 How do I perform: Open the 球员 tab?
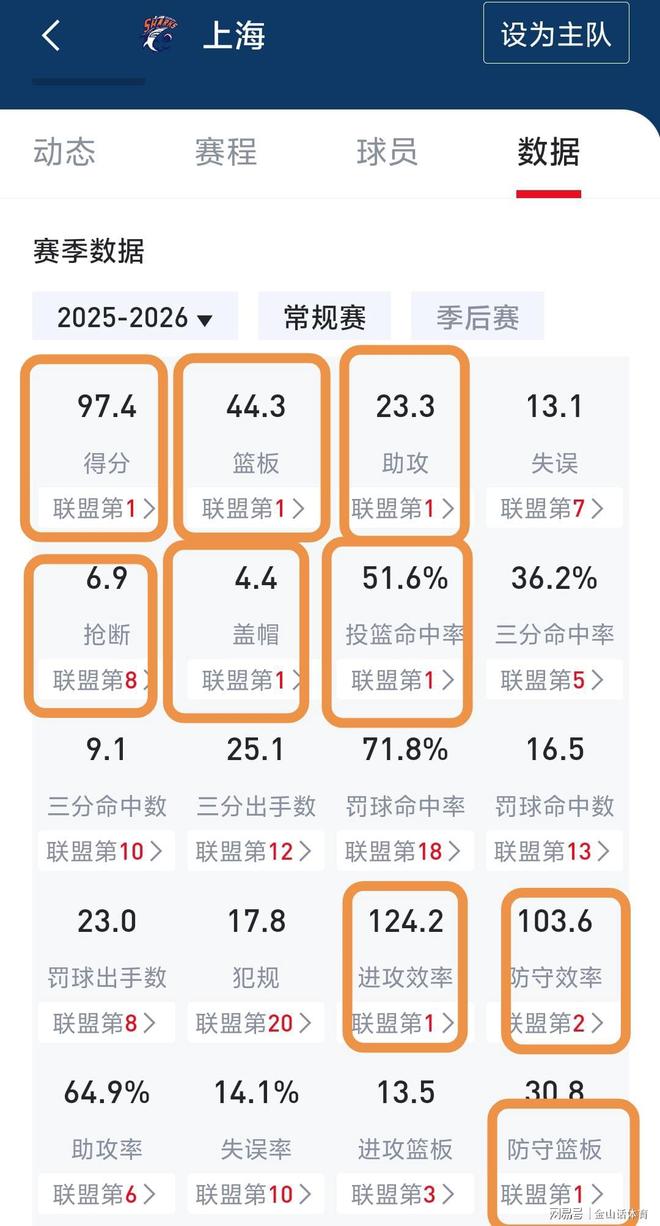387,152
